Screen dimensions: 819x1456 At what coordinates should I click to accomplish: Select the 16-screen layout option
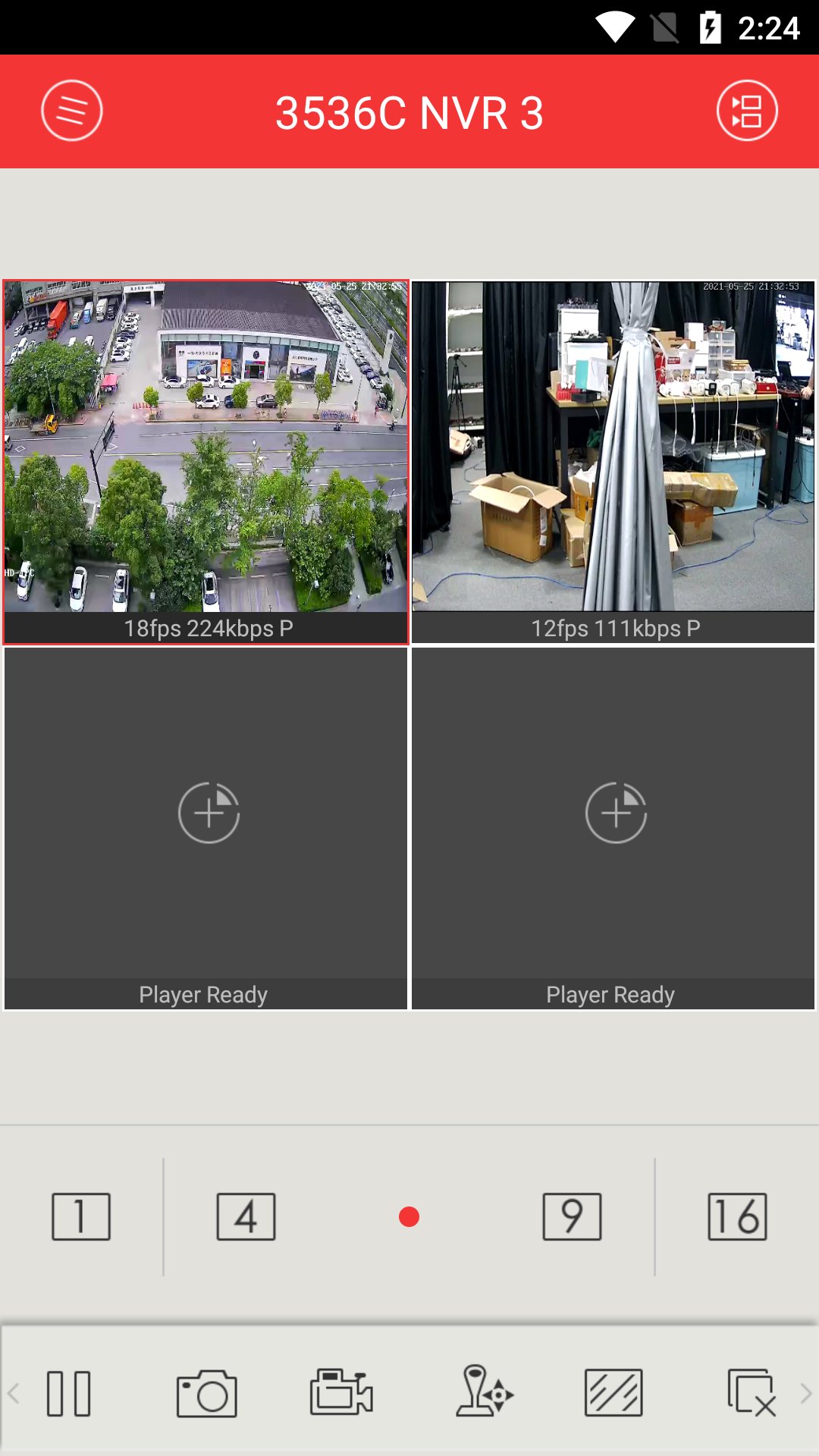(736, 1216)
